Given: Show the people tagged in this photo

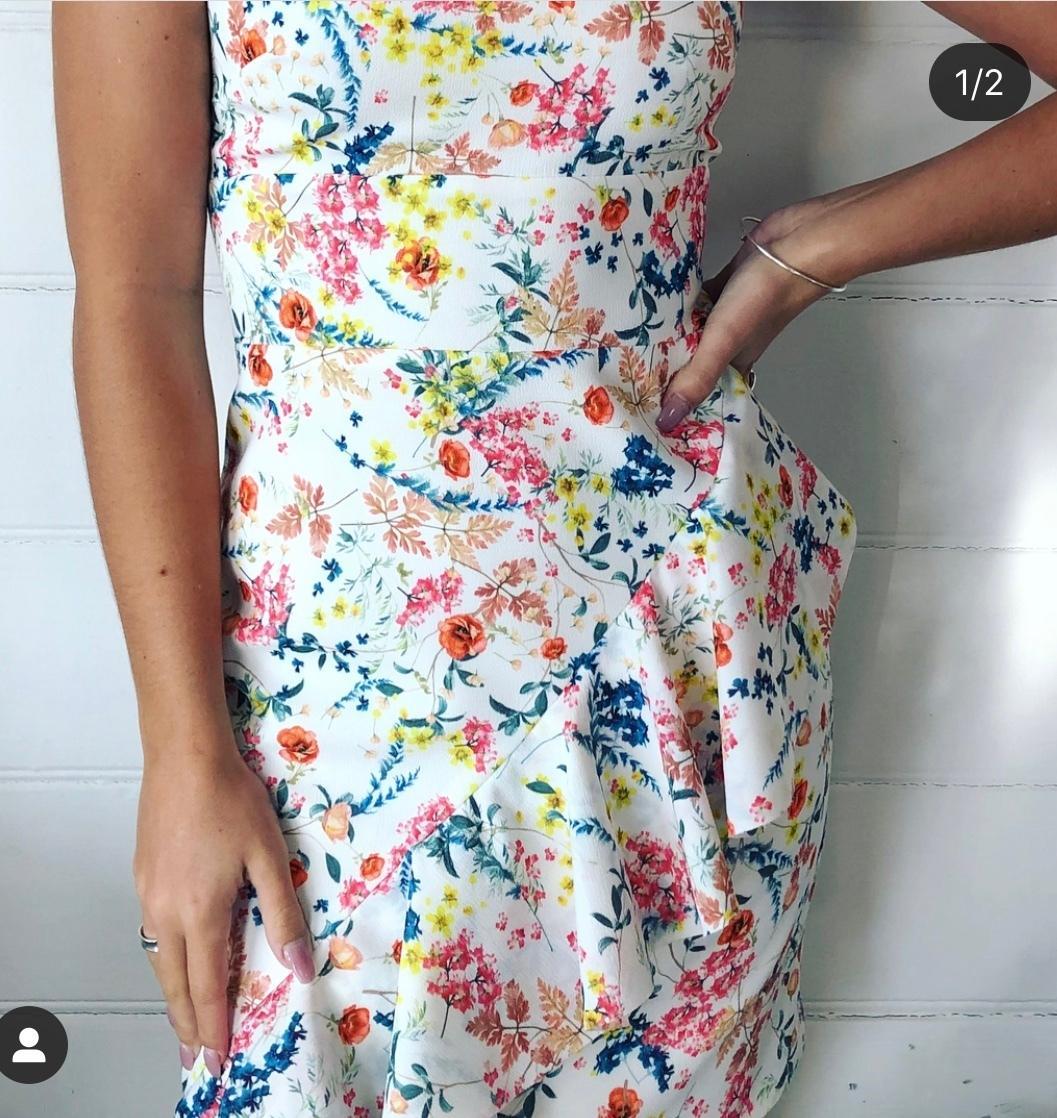Looking at the screenshot, I should point(30,1045).
